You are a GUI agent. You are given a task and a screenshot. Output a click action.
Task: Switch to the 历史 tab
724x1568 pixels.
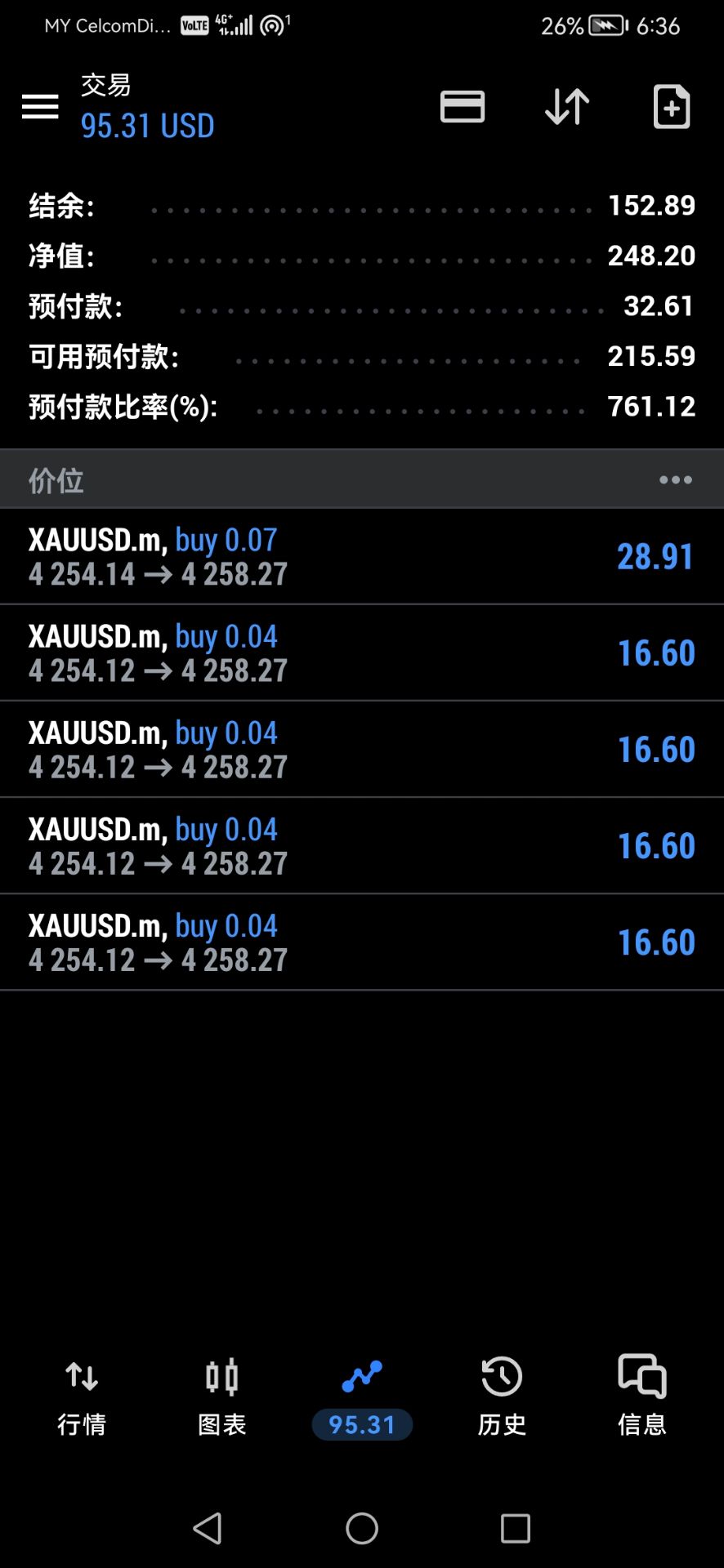502,1396
